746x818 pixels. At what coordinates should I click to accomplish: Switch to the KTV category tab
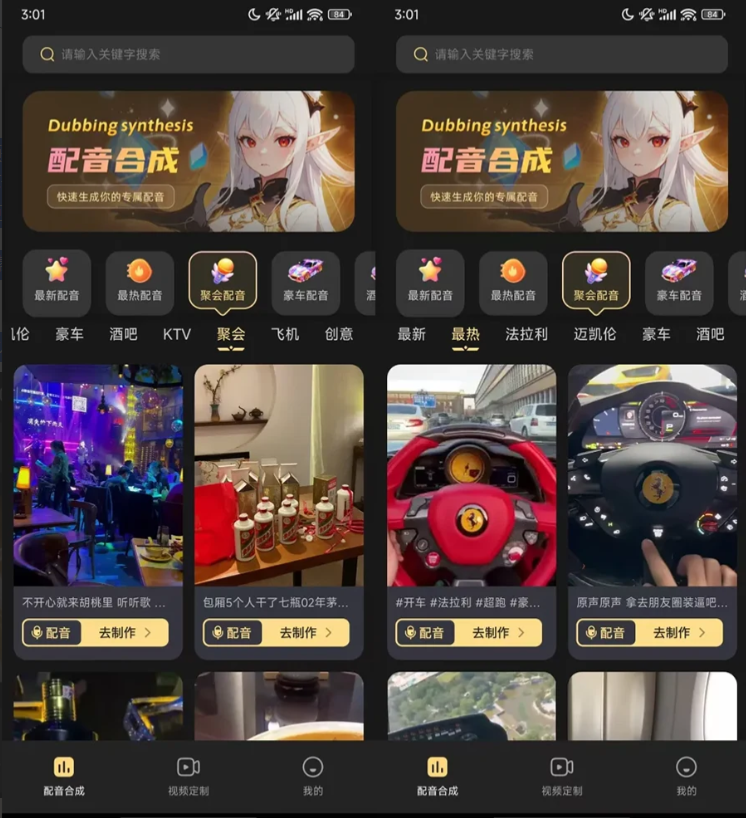pyautogui.click(x=176, y=336)
